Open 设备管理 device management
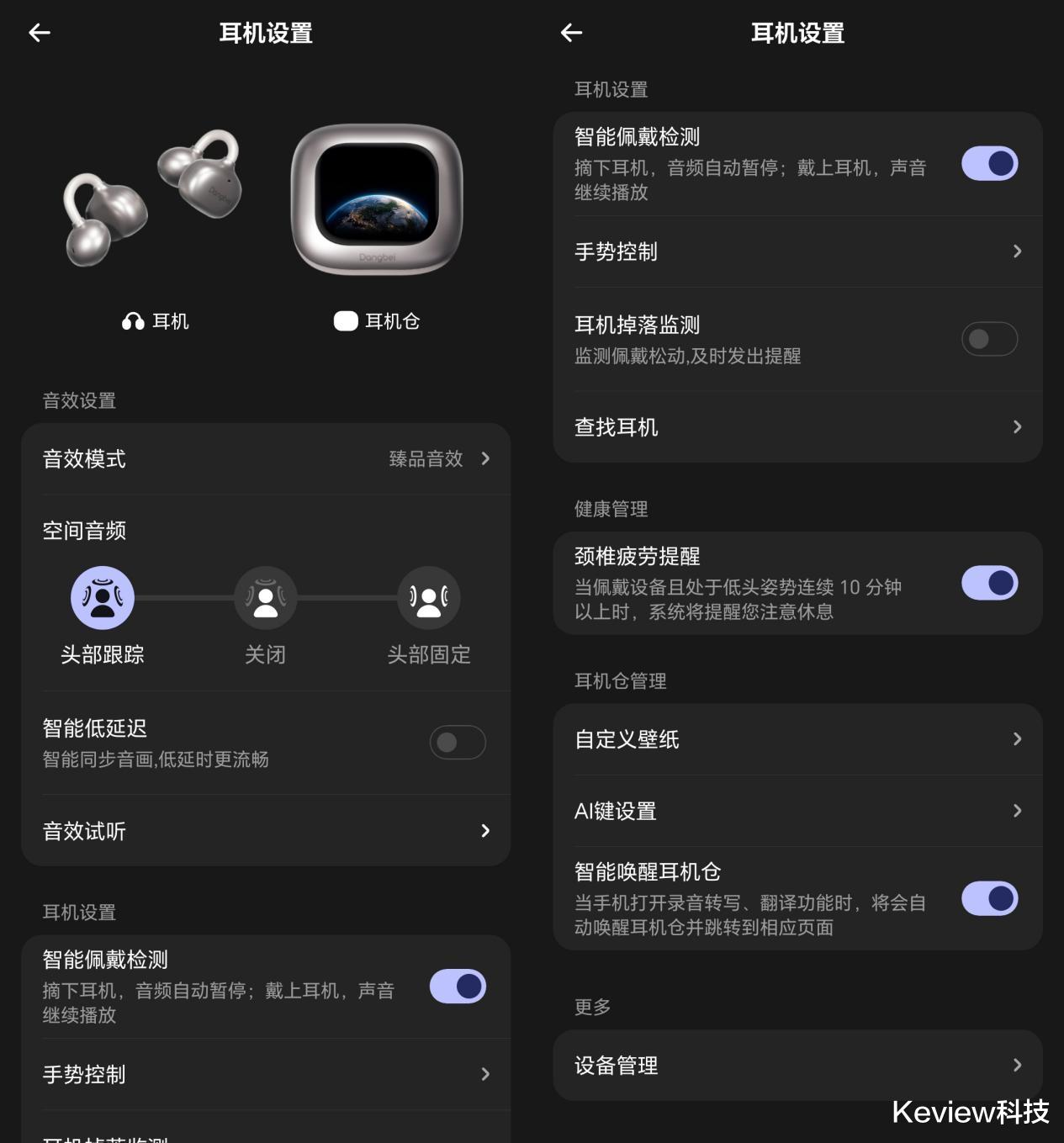The image size is (1064, 1143). pyautogui.click(x=797, y=1066)
